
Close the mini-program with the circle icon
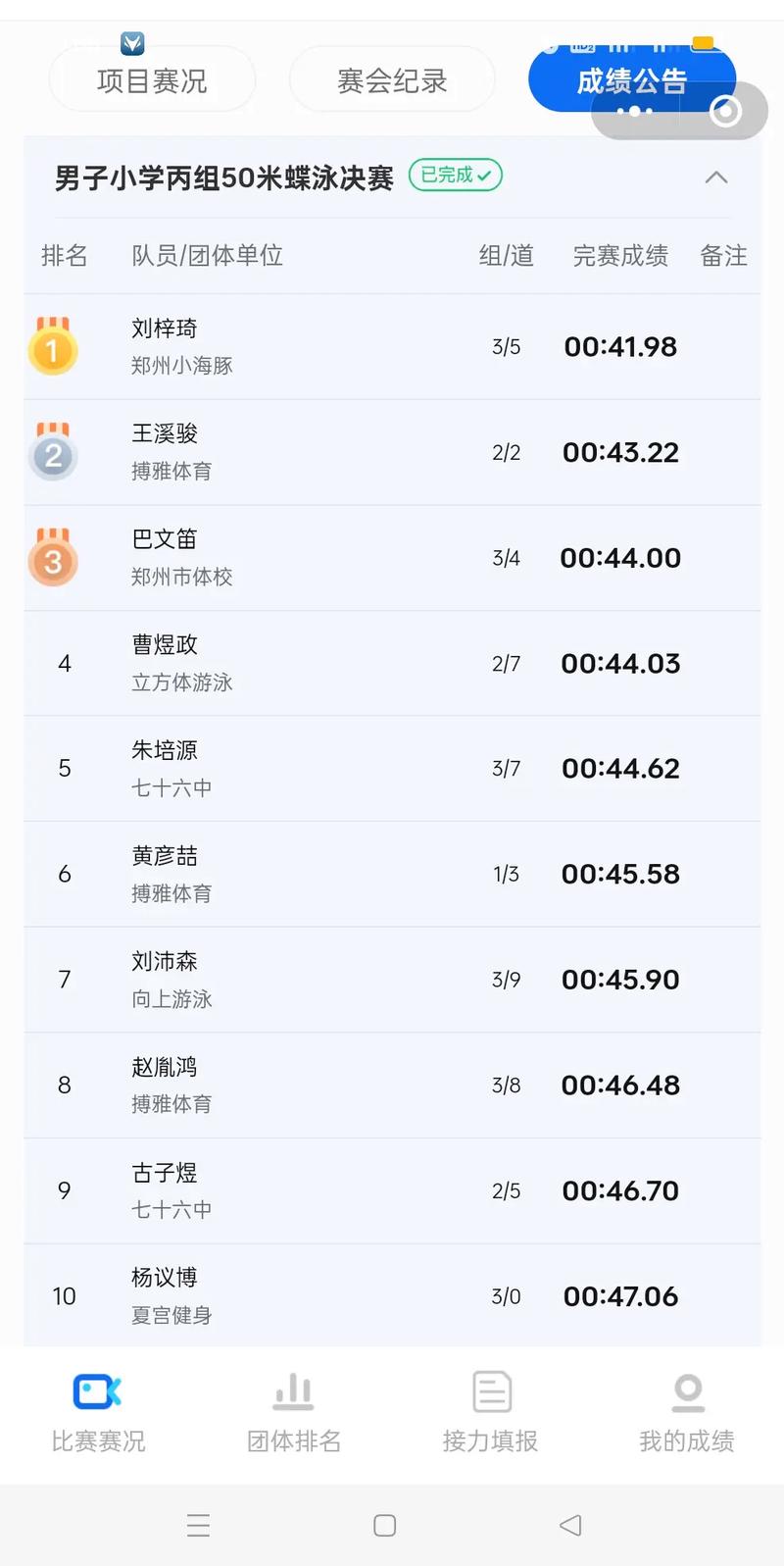point(725,112)
